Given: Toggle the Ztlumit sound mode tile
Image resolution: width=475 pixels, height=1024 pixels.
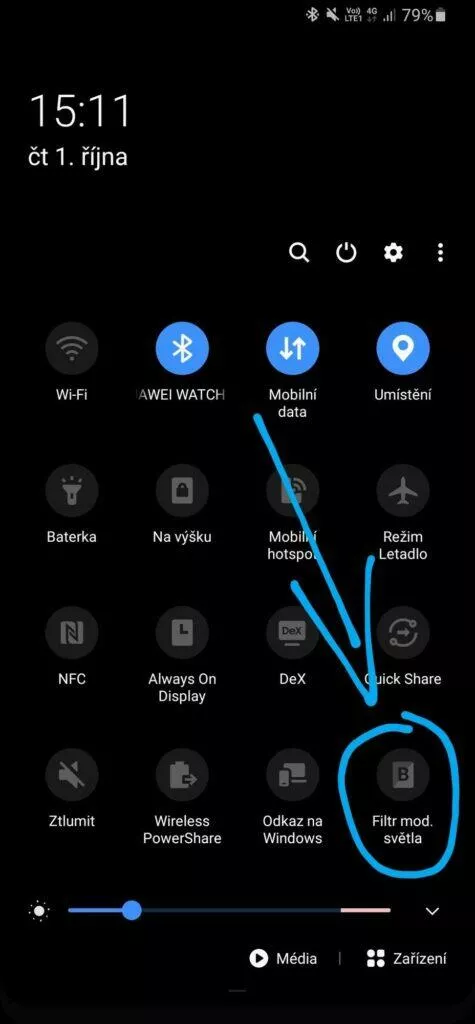Looking at the screenshot, I should click(x=72, y=775).
